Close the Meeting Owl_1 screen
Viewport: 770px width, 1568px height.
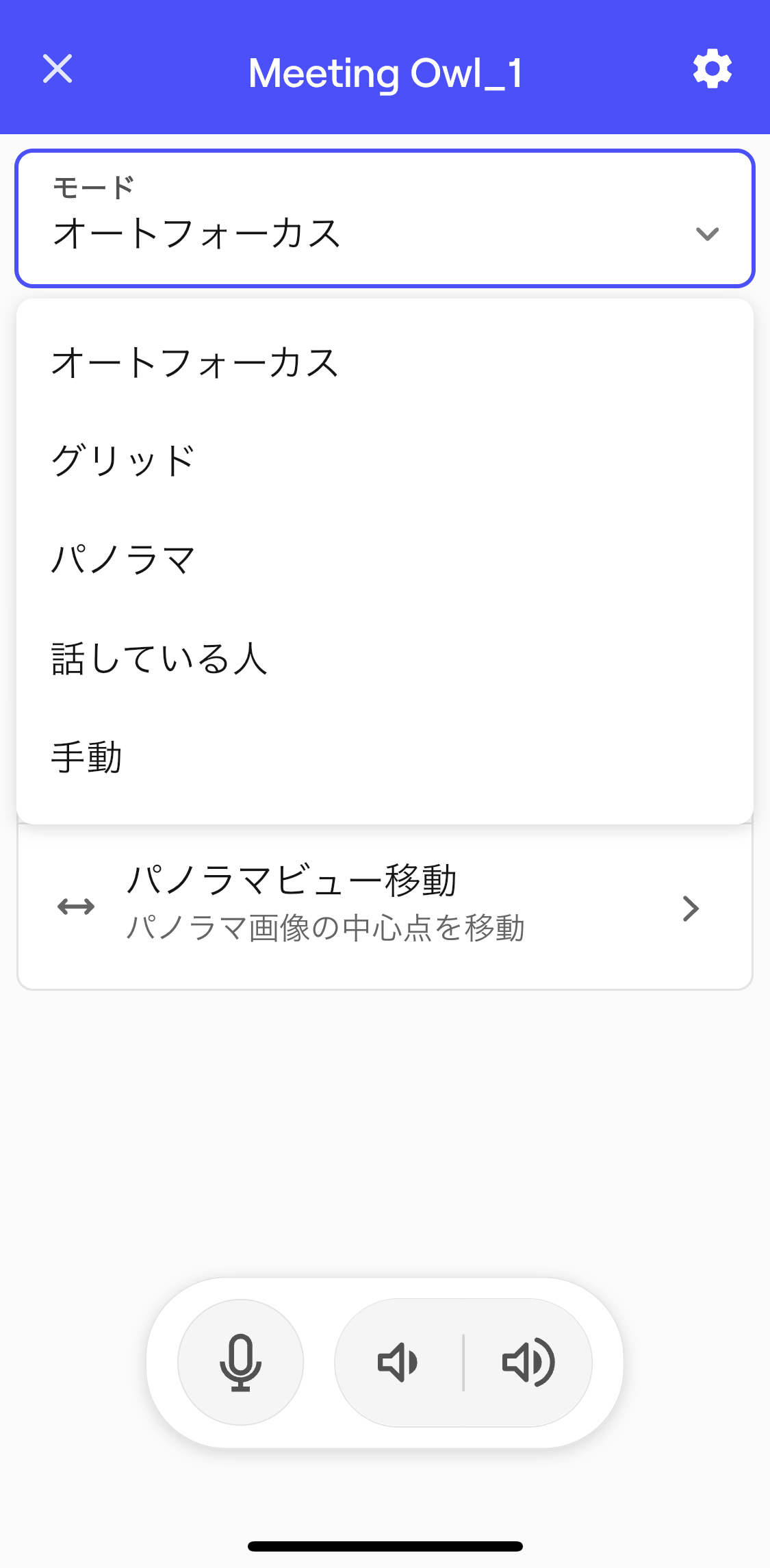click(x=57, y=69)
